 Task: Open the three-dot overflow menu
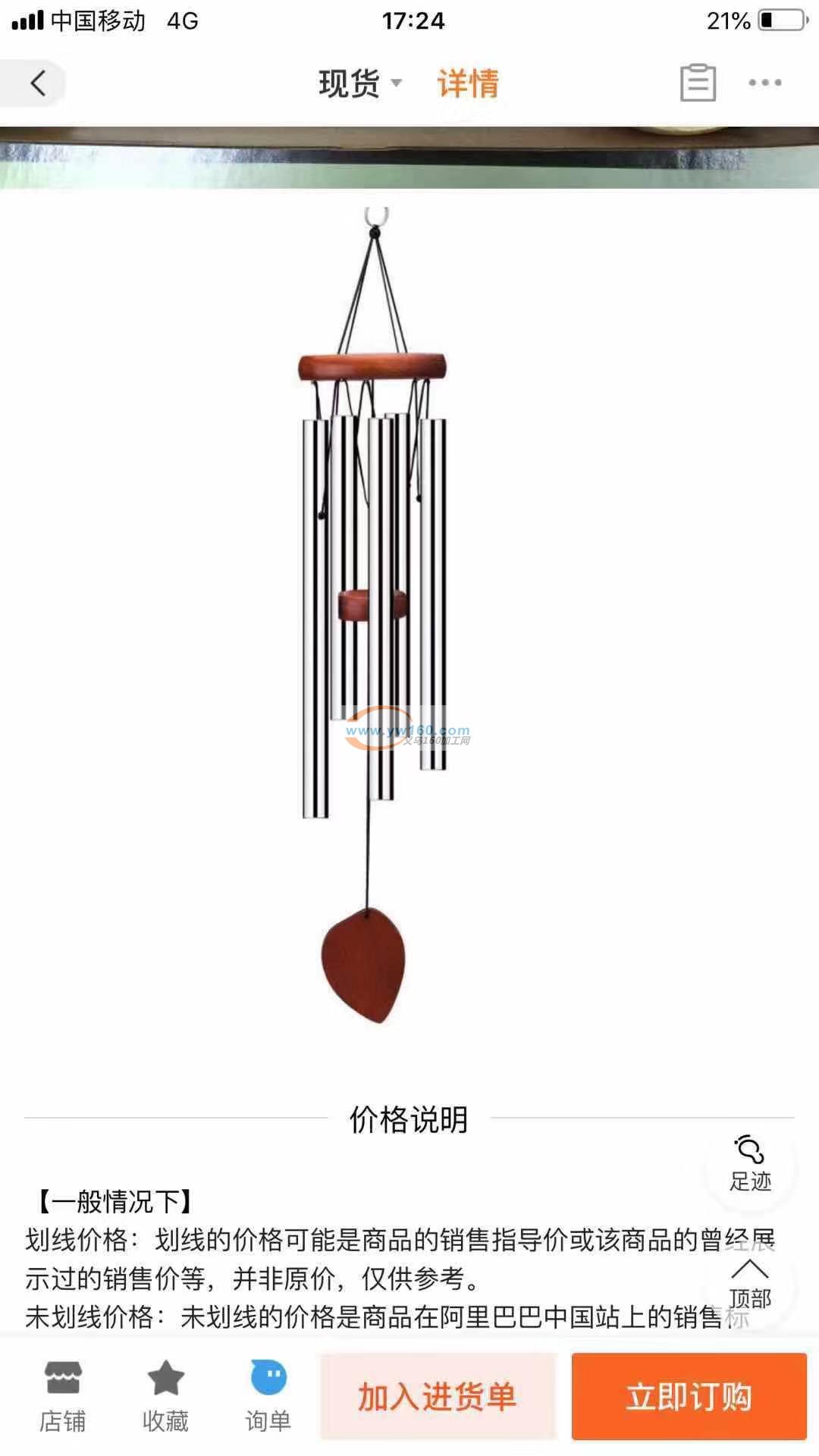pos(764,83)
